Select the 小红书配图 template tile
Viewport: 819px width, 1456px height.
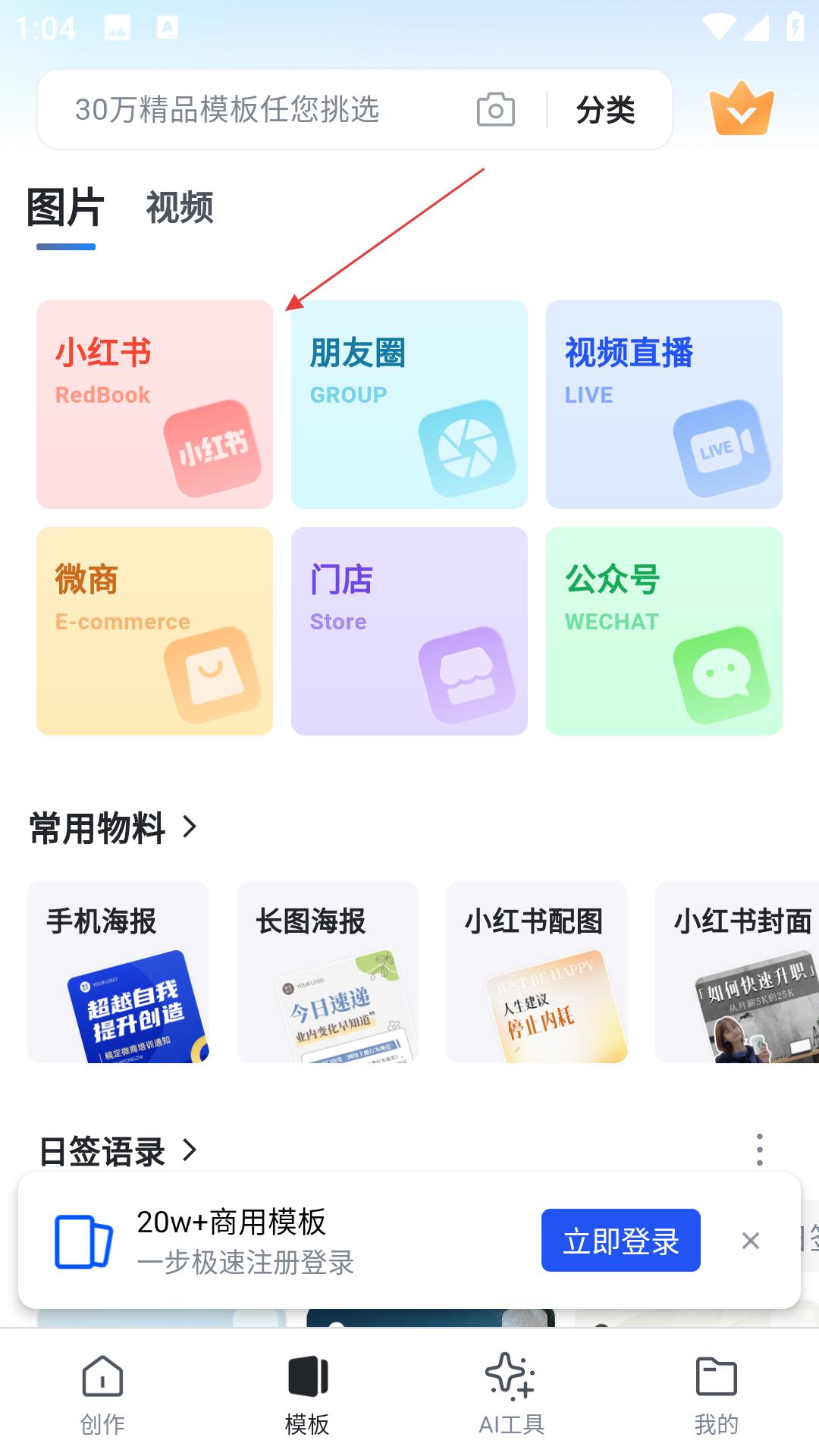pyautogui.click(x=537, y=972)
